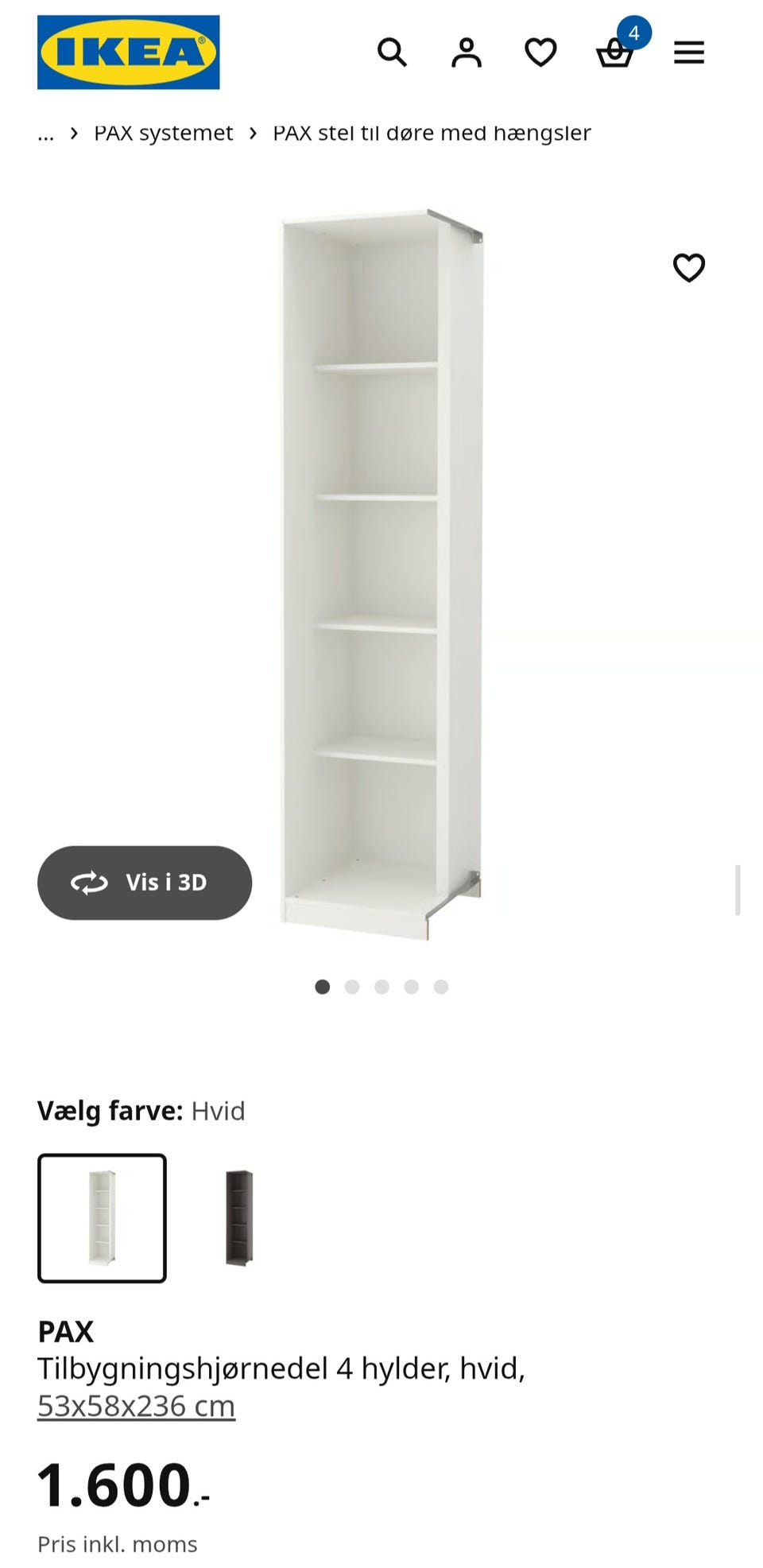The image size is (763, 1568).
Task: Open PAX stel til døre med hængsler breadcrumb
Action: click(432, 133)
